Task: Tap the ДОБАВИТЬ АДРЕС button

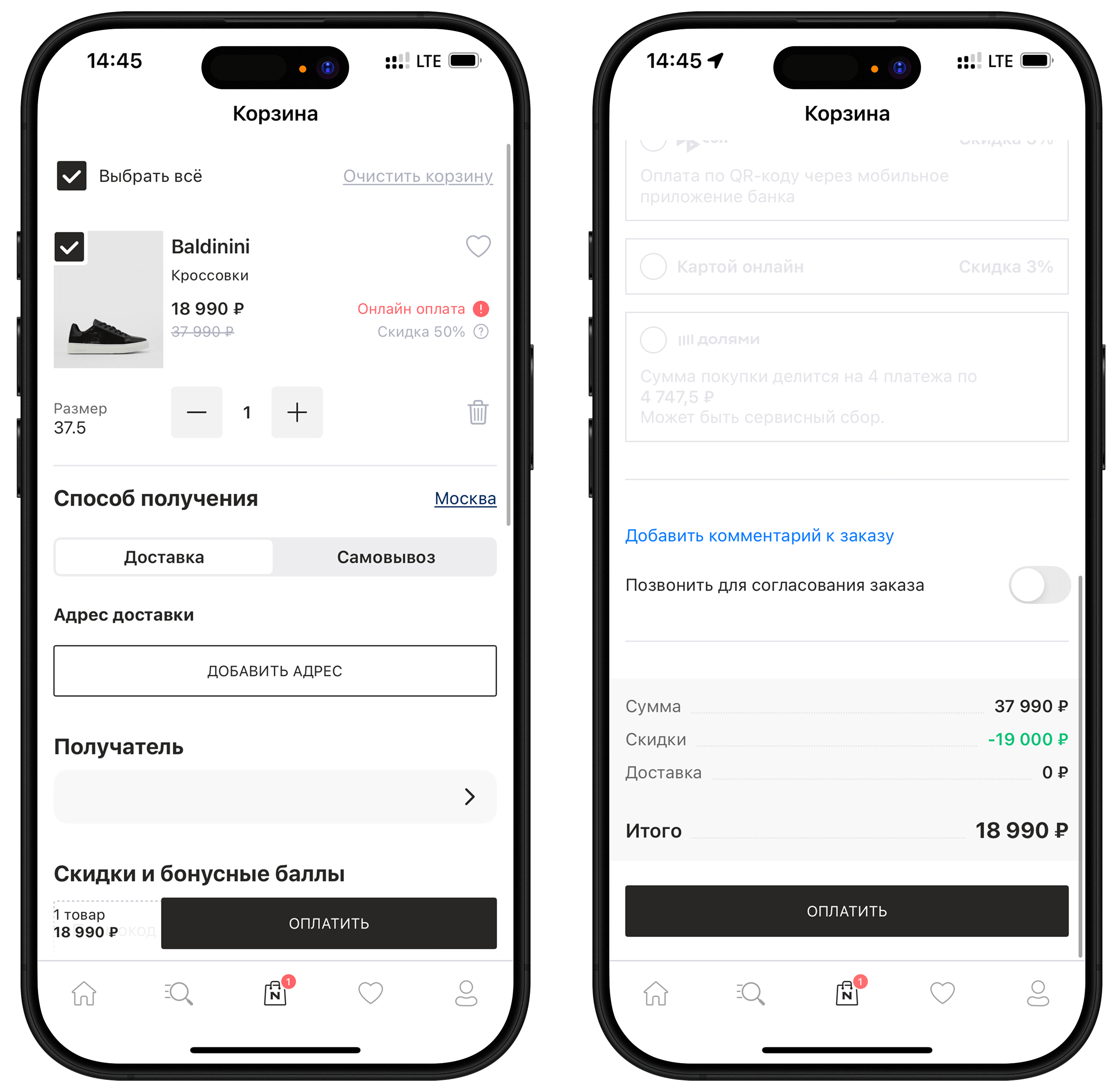Action: 275,670
